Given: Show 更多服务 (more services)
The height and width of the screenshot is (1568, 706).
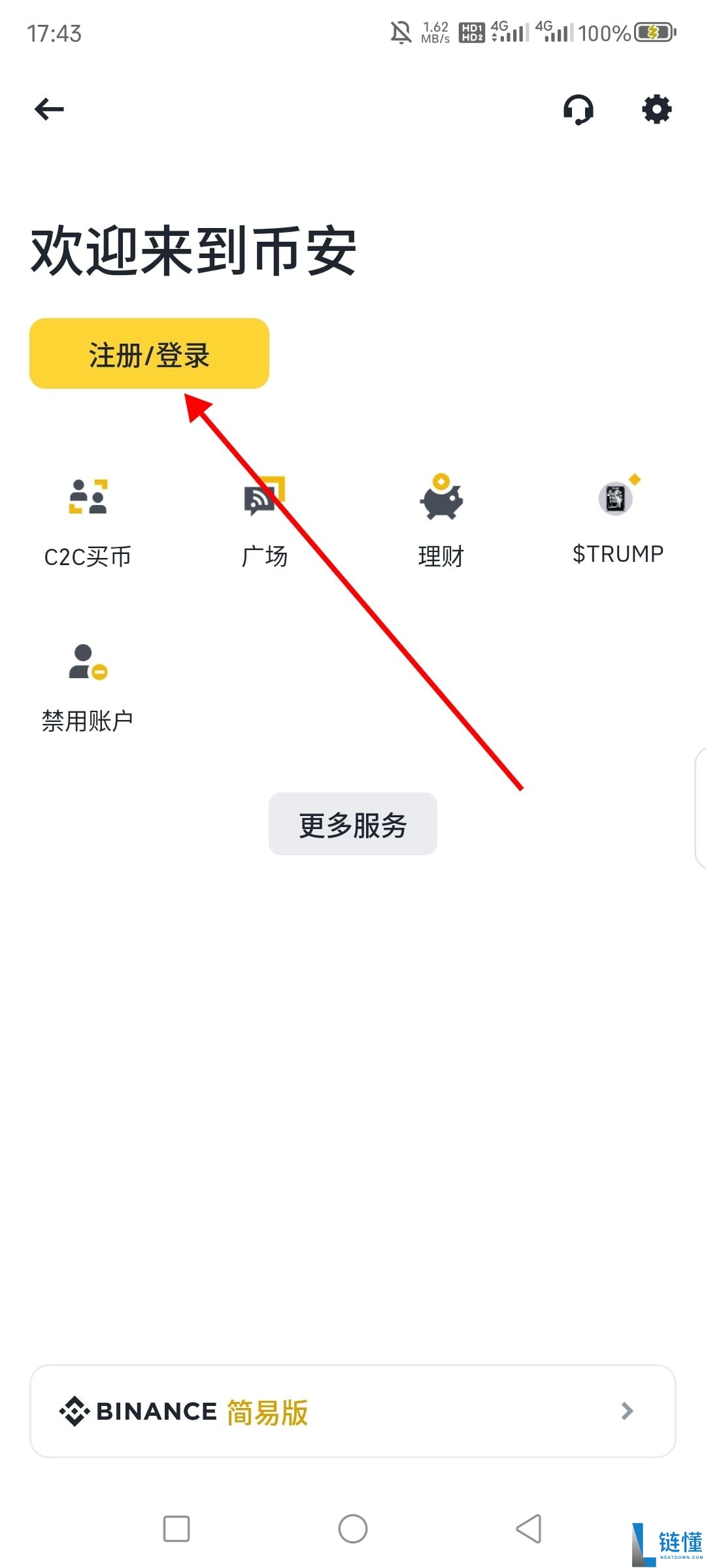Looking at the screenshot, I should pyautogui.click(x=352, y=824).
